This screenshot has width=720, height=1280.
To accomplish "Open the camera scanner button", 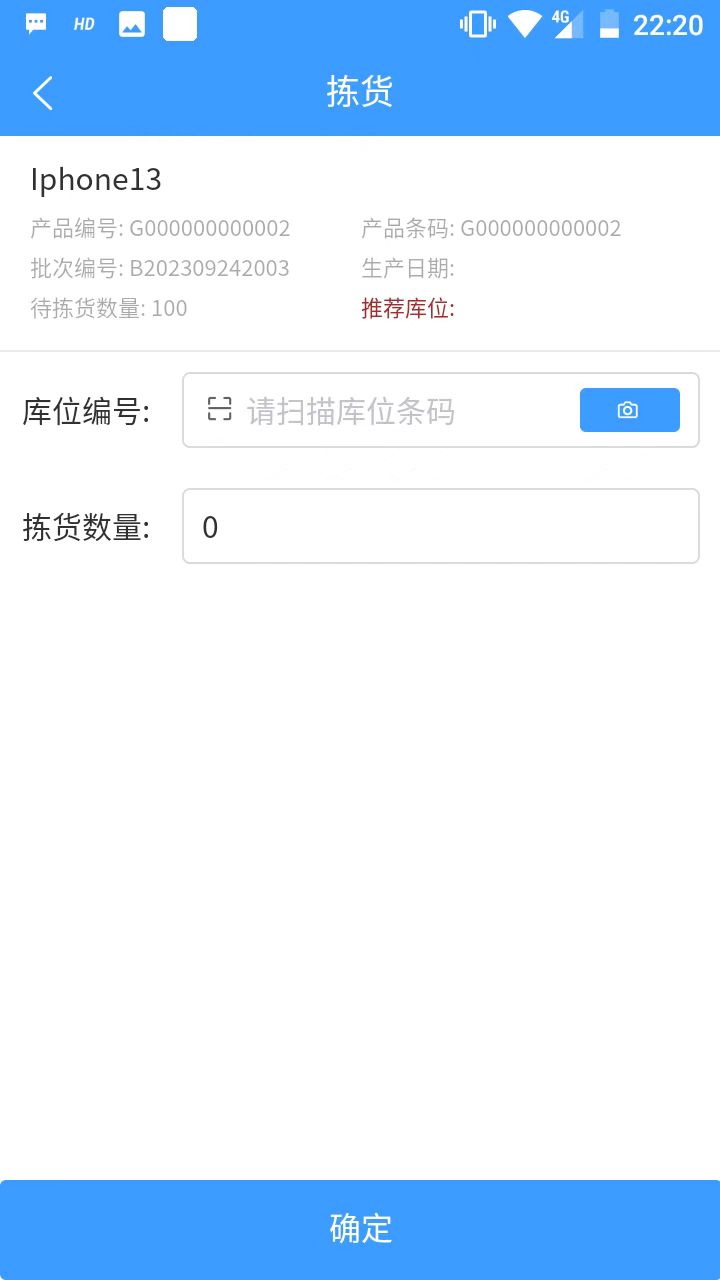I will tap(629, 410).
